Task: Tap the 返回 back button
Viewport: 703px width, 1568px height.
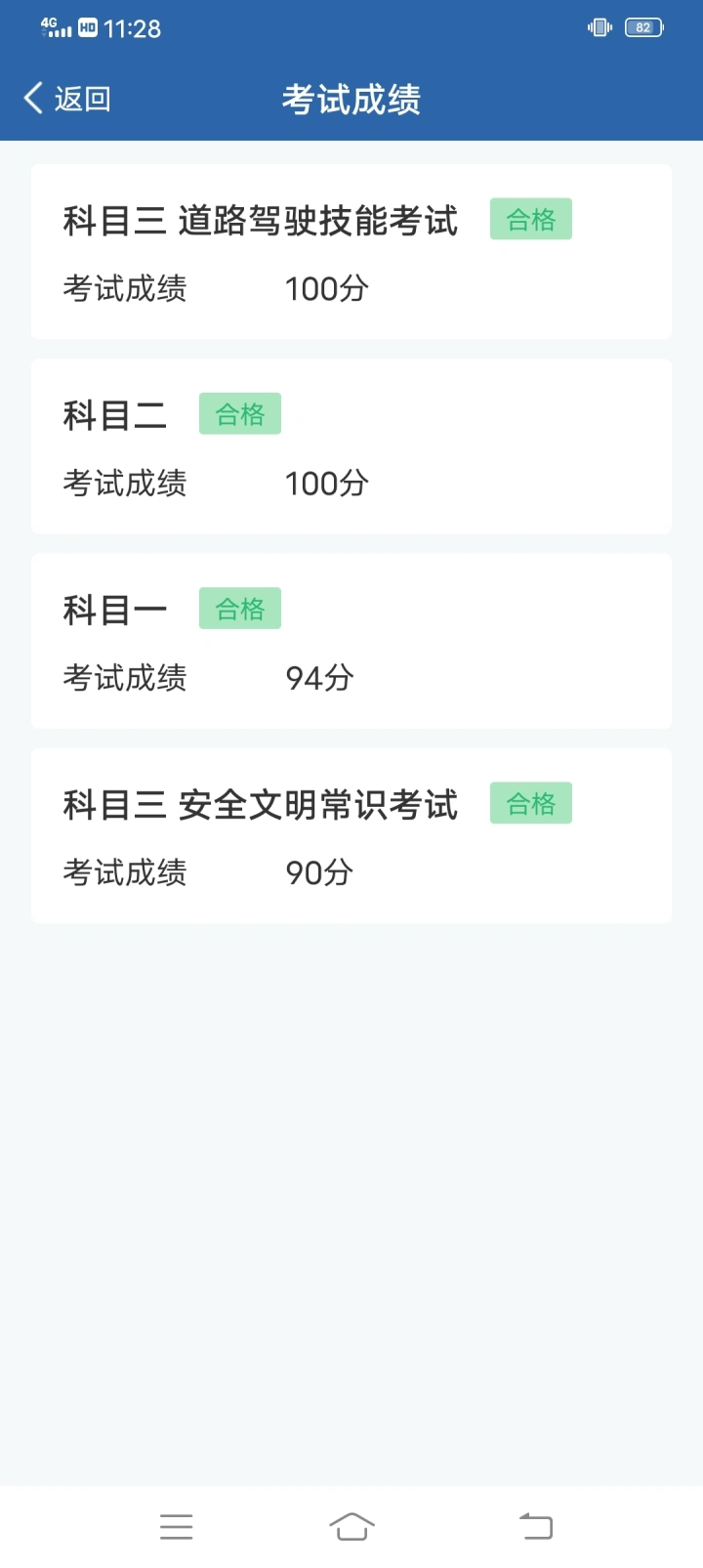Action: [66, 99]
